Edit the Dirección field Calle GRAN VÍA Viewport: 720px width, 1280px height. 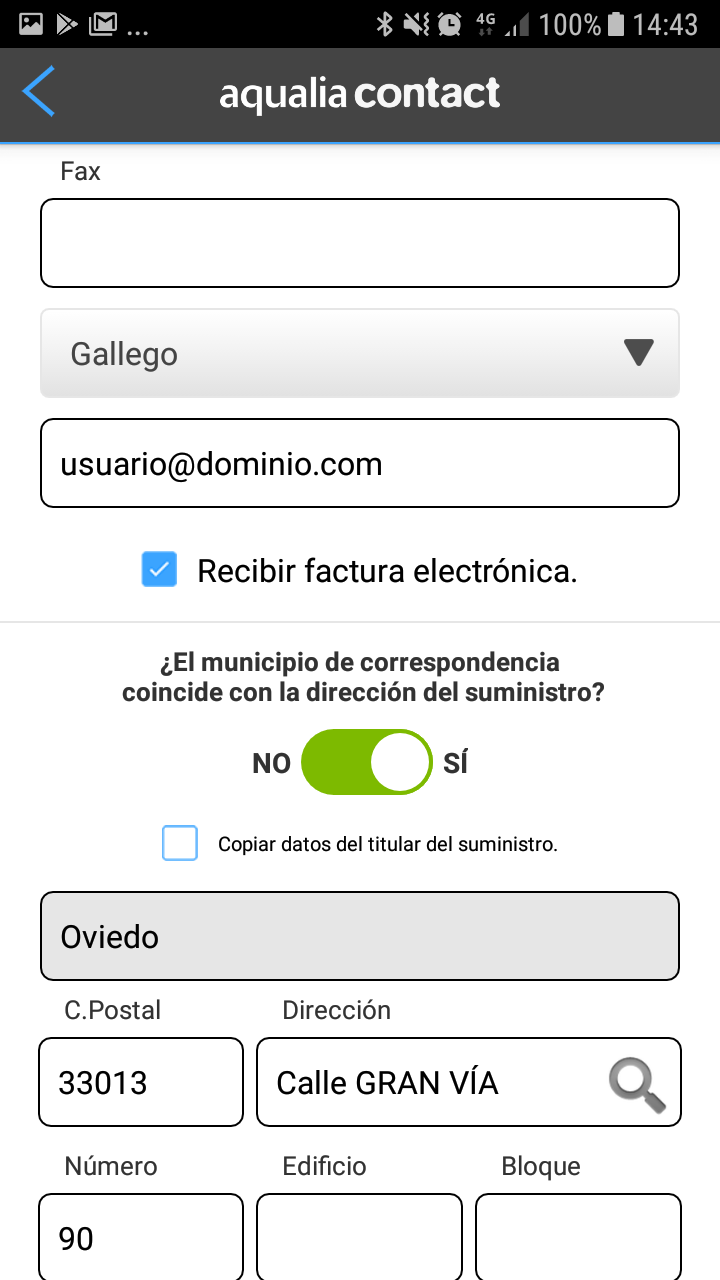(x=430, y=1082)
